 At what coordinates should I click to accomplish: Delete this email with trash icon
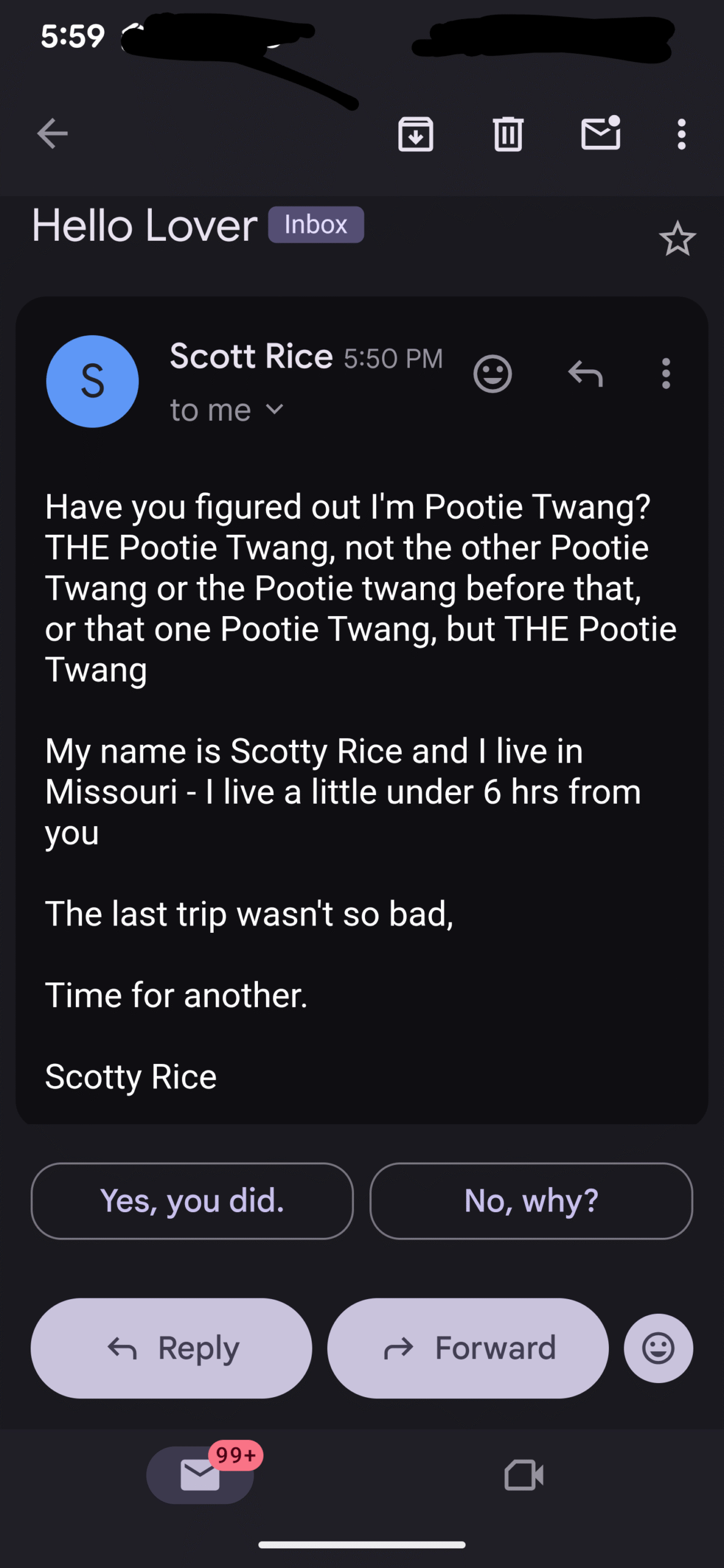508,134
